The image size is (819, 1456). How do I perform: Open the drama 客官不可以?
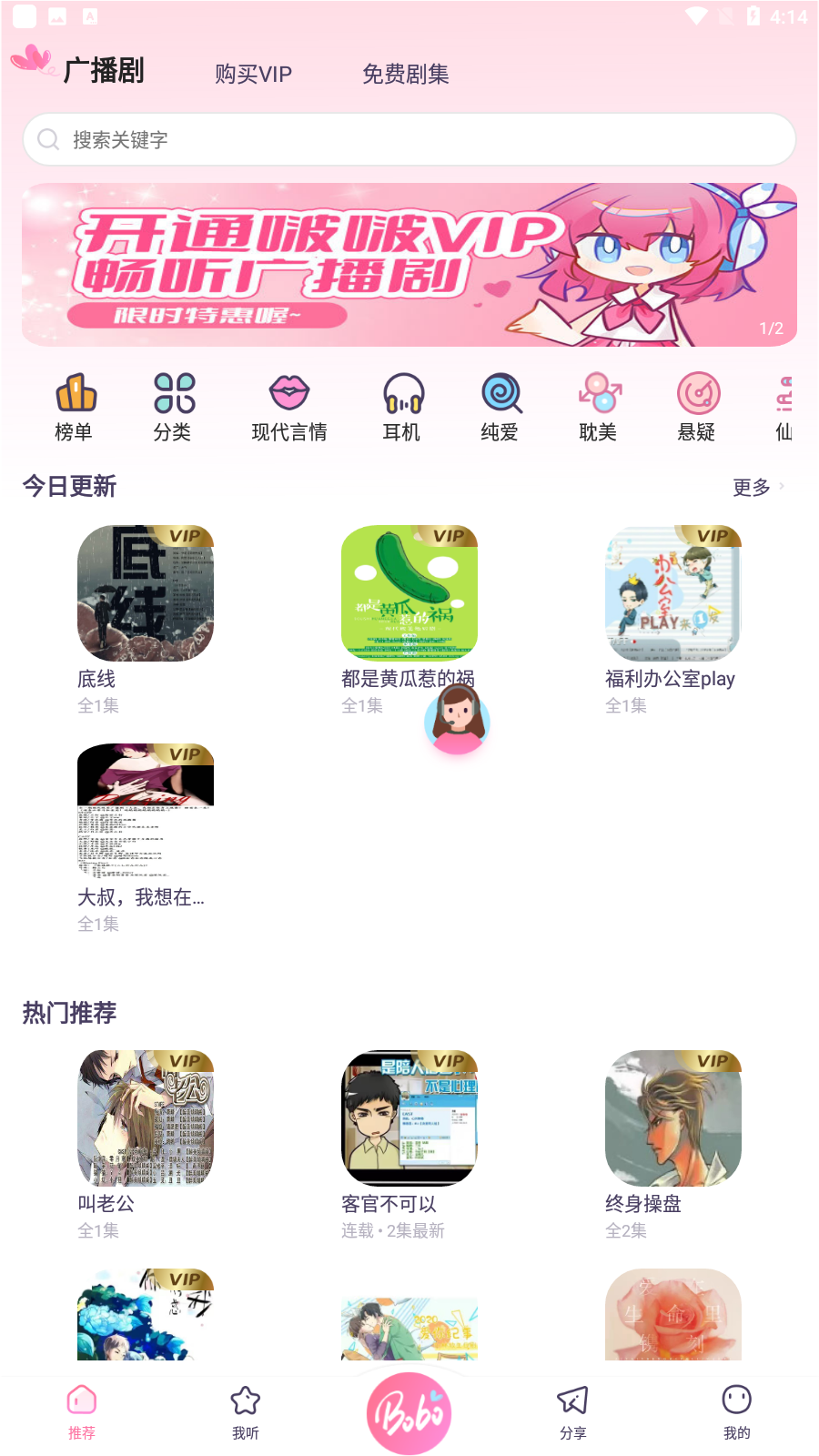tap(409, 1118)
